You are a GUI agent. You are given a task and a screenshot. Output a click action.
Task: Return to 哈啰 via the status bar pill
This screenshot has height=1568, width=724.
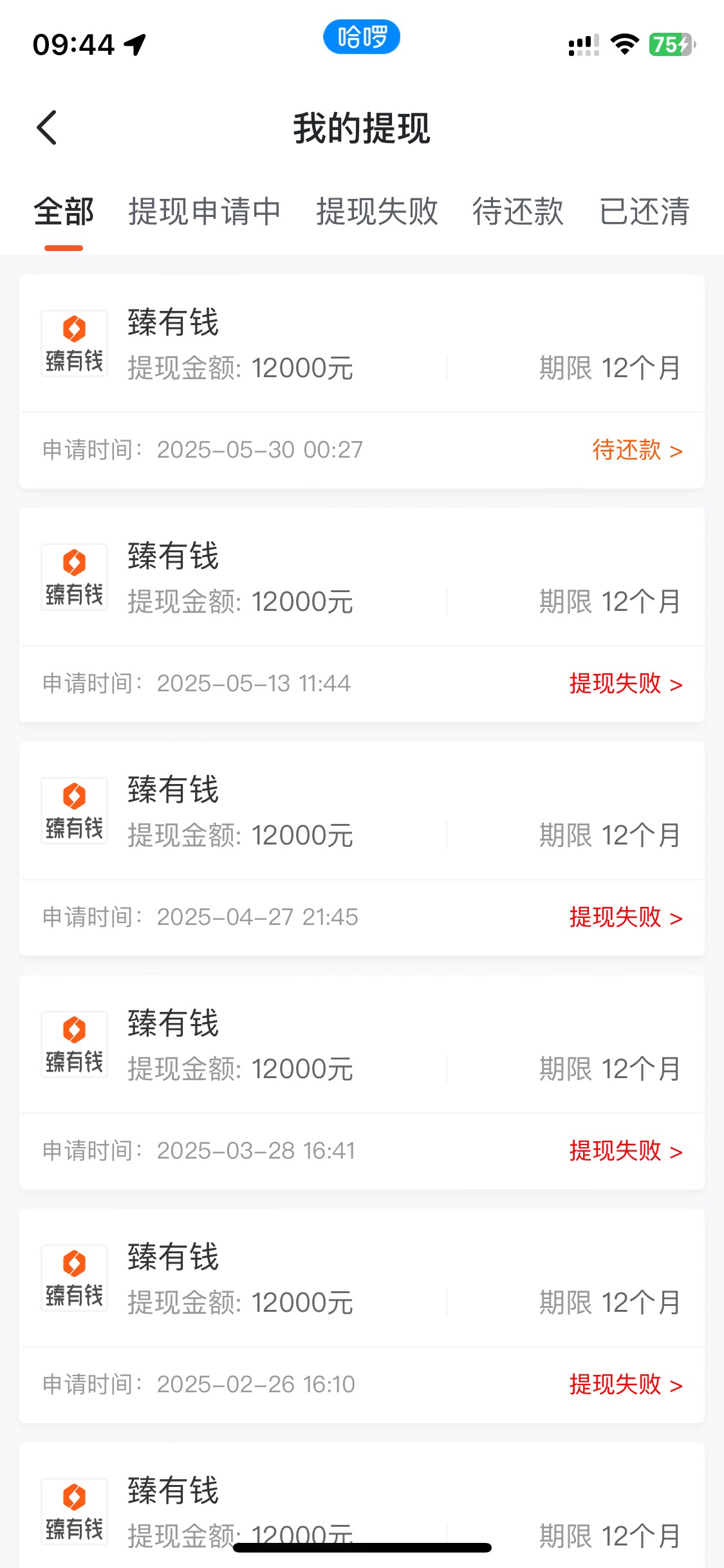[x=362, y=37]
